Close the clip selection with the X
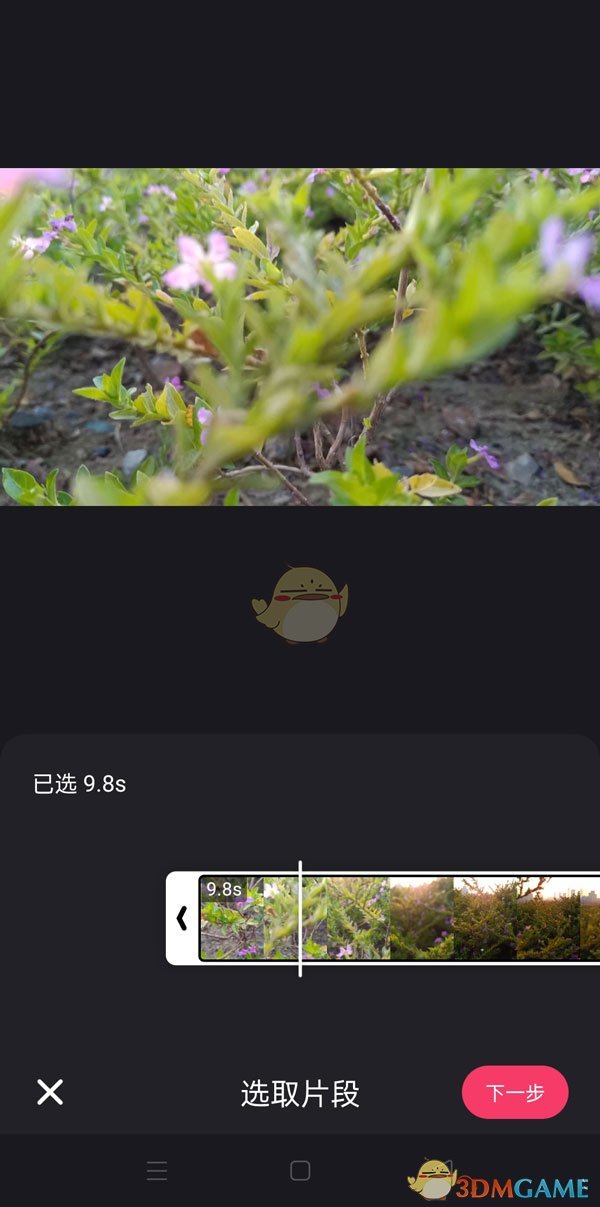This screenshot has height=1207, width=600. coord(50,1092)
